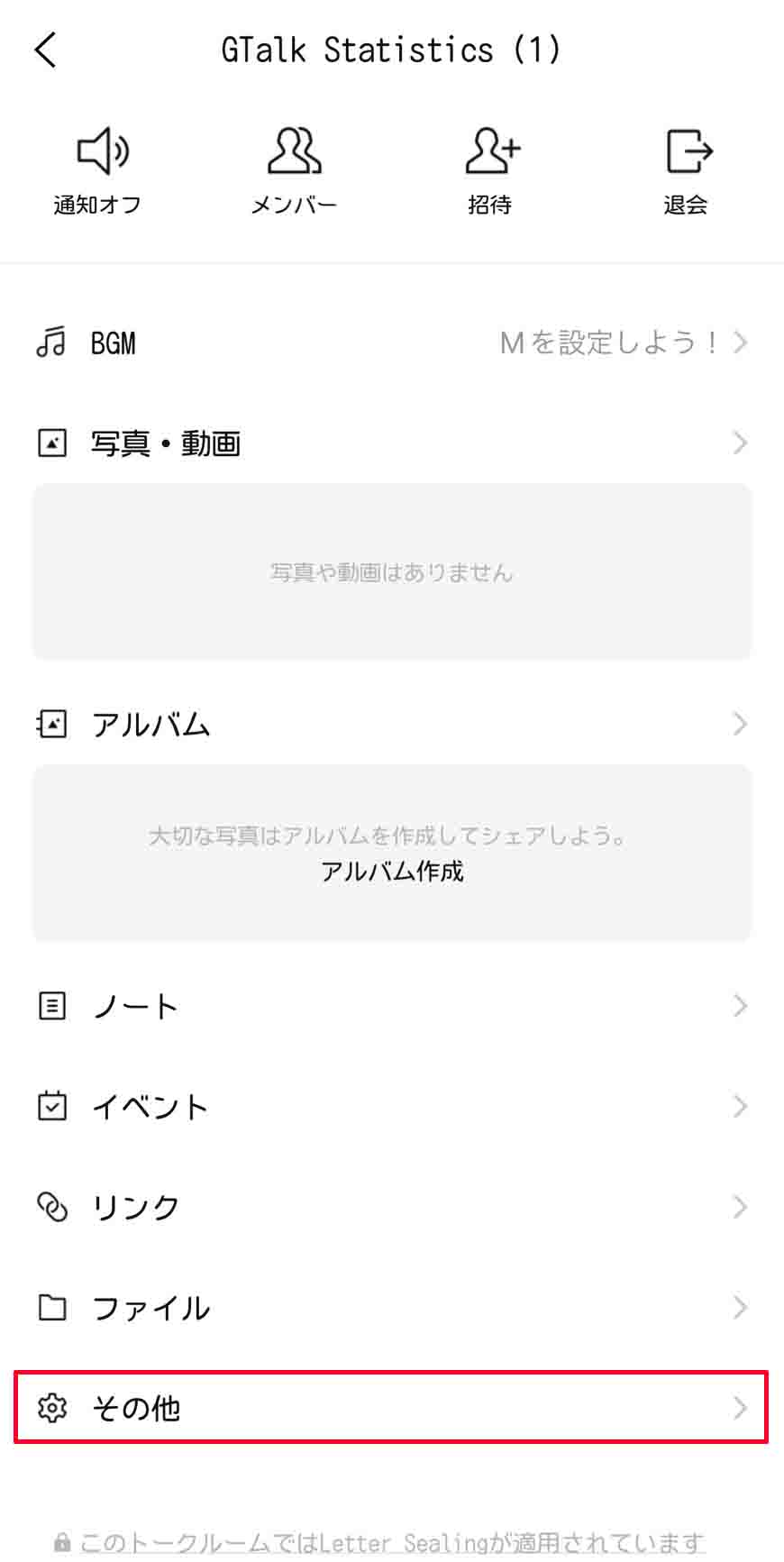The image size is (784, 1562).
Task: Open アルバム via the album icon
Action: click(52, 722)
